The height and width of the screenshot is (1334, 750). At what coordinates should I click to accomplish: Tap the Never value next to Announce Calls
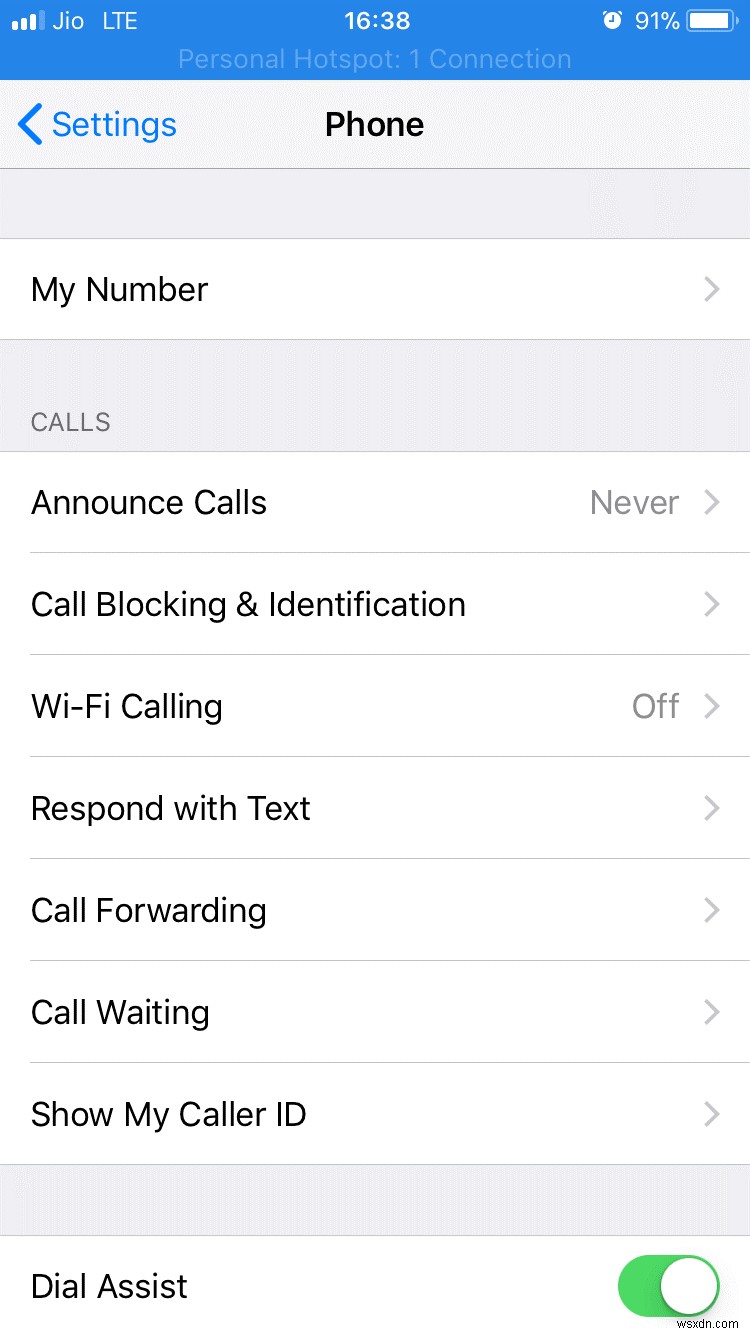(x=634, y=503)
